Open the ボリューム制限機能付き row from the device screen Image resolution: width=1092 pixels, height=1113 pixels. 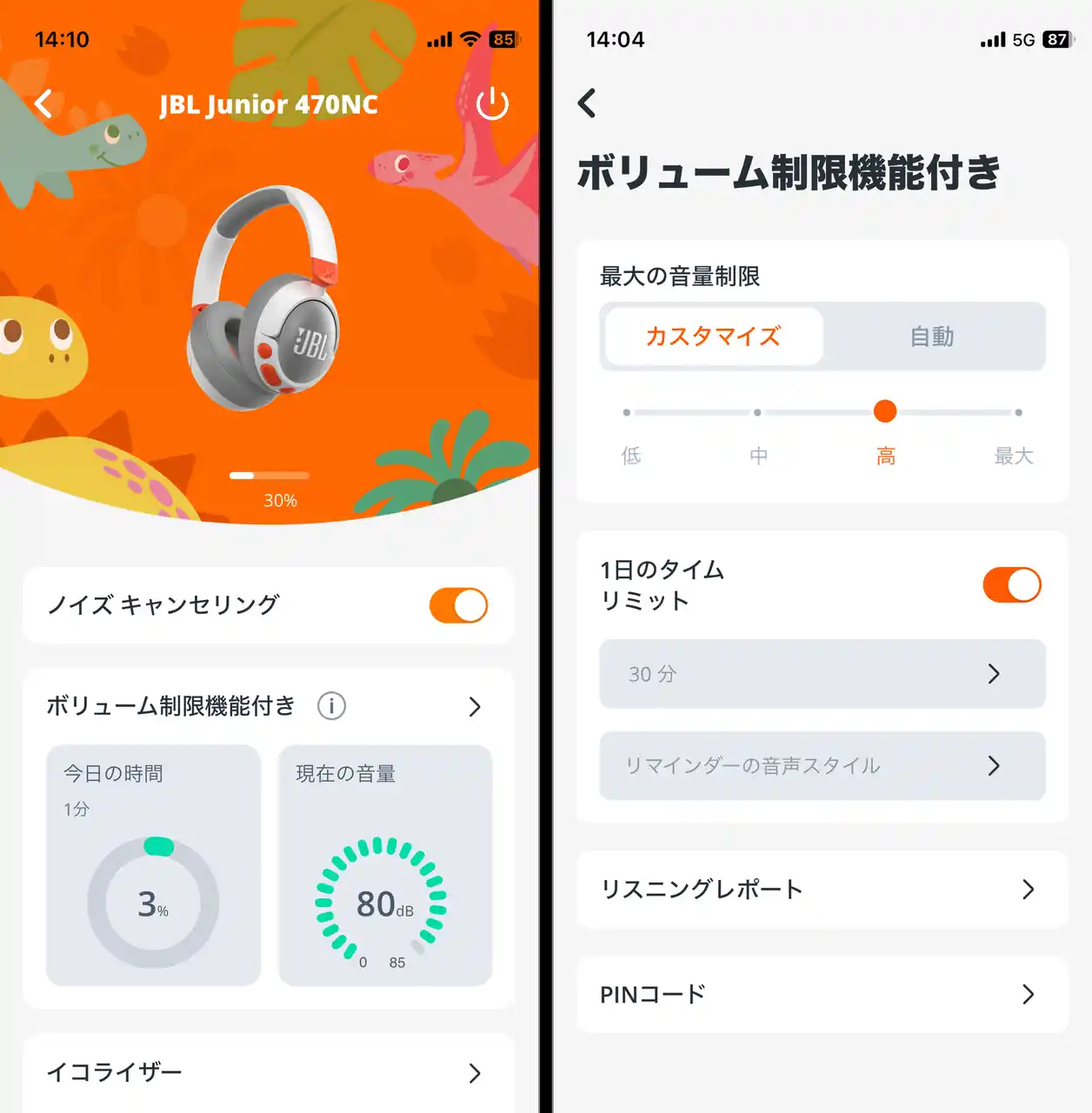474,706
